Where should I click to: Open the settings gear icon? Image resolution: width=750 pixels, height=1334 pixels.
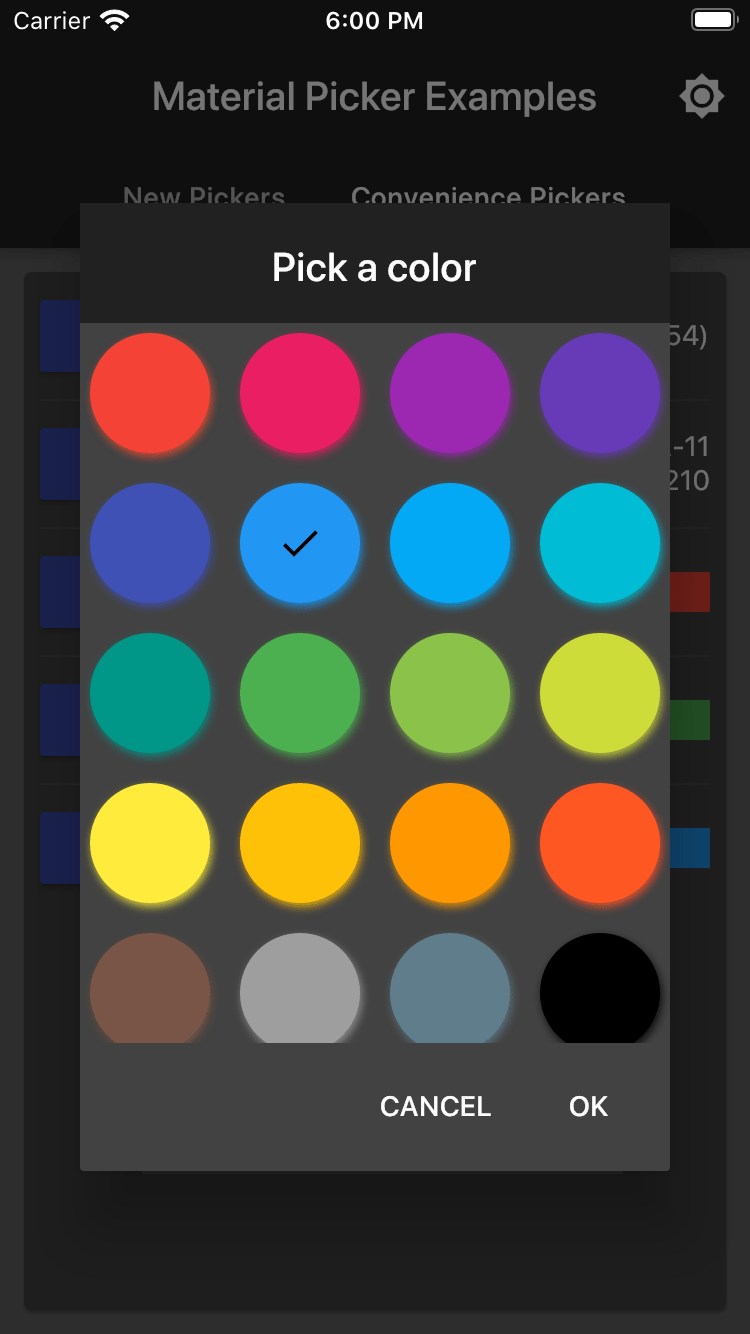[x=701, y=96]
